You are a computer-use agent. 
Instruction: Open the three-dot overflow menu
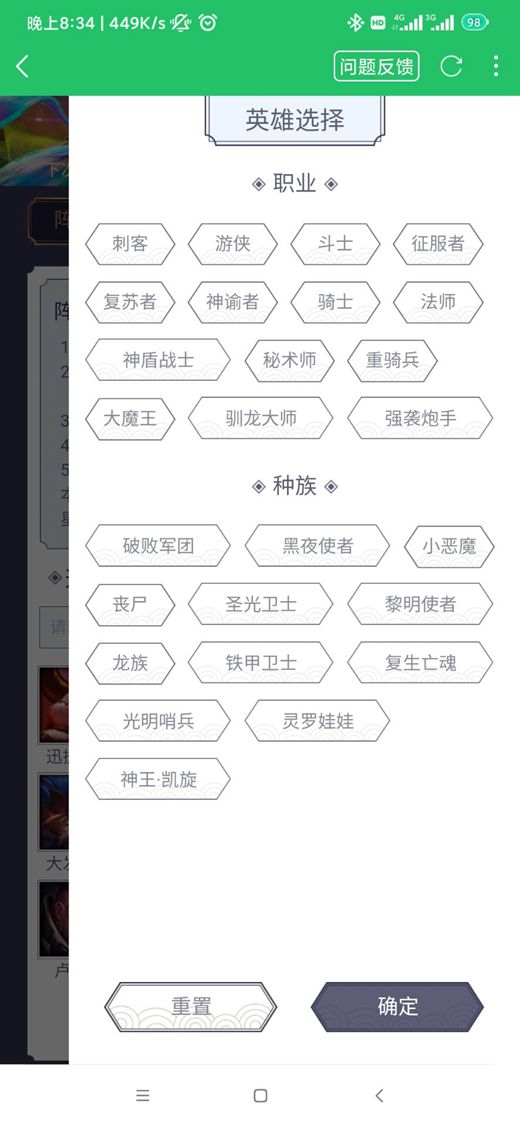496,67
